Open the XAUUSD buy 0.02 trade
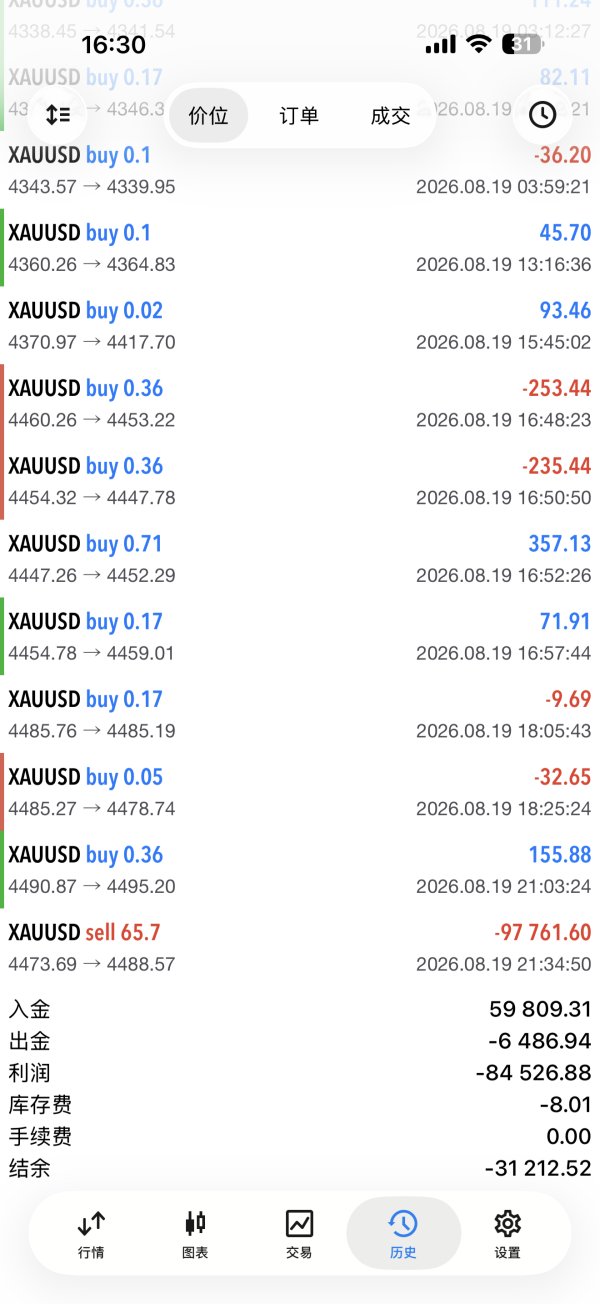Image resolution: width=600 pixels, height=1304 pixels. 300,326
